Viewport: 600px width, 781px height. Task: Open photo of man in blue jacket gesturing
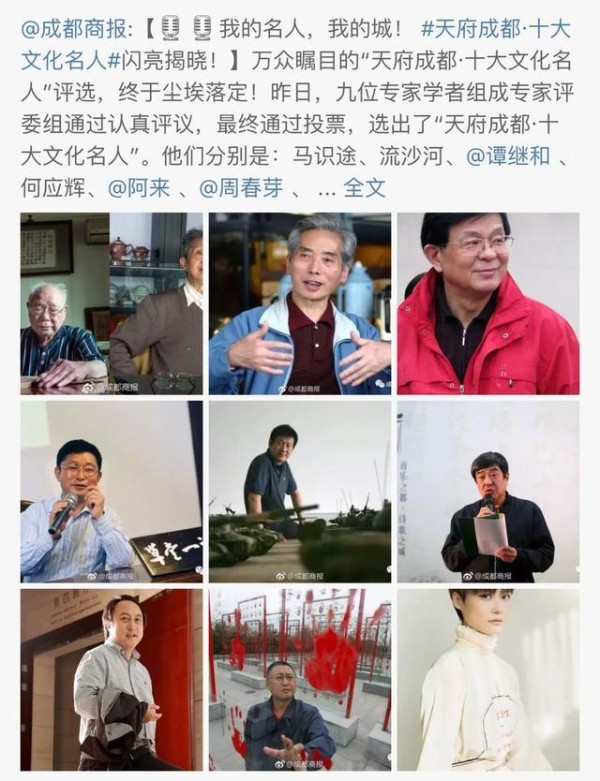click(x=300, y=303)
